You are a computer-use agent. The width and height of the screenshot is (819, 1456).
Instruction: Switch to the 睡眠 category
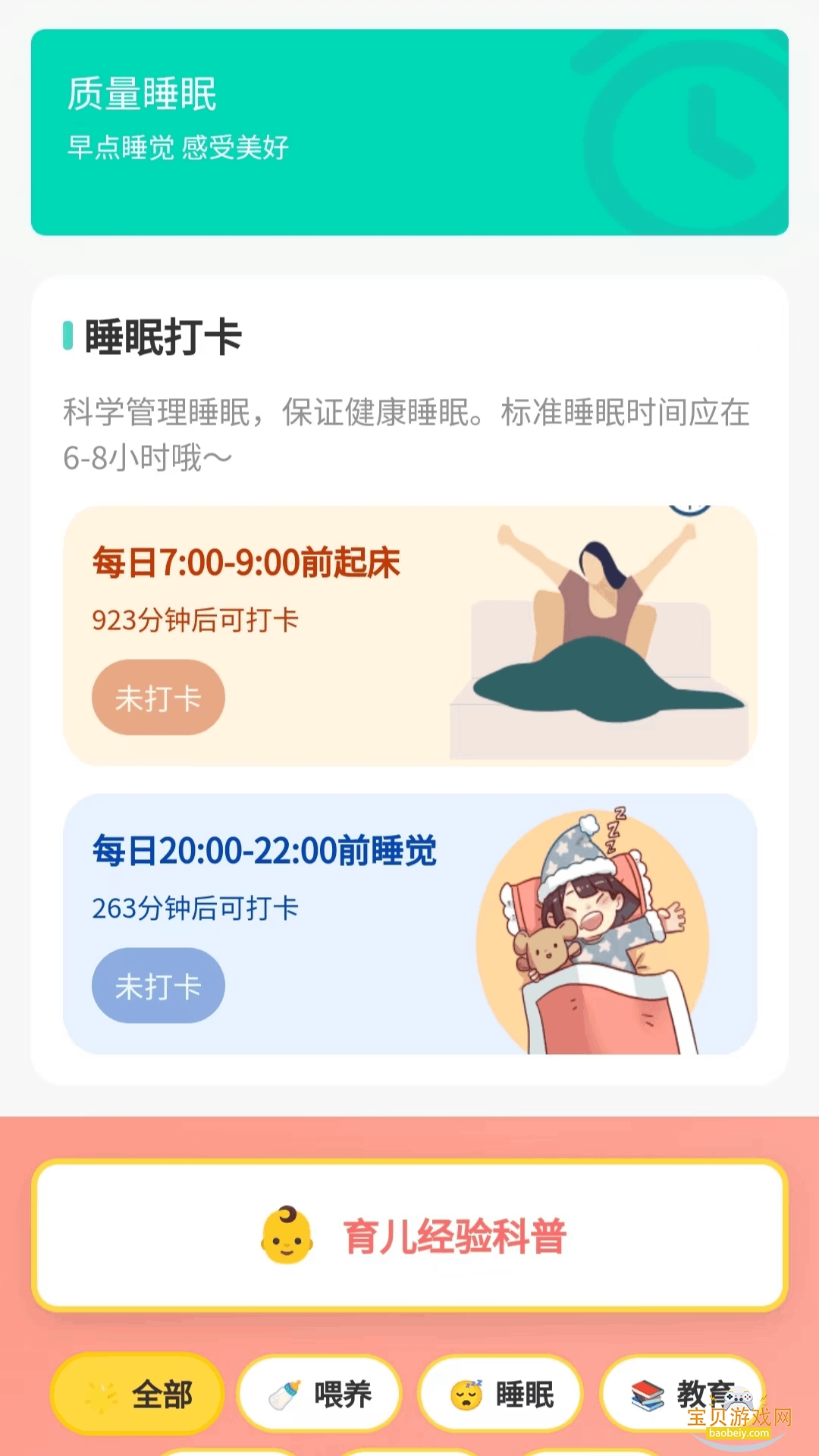tap(500, 1394)
